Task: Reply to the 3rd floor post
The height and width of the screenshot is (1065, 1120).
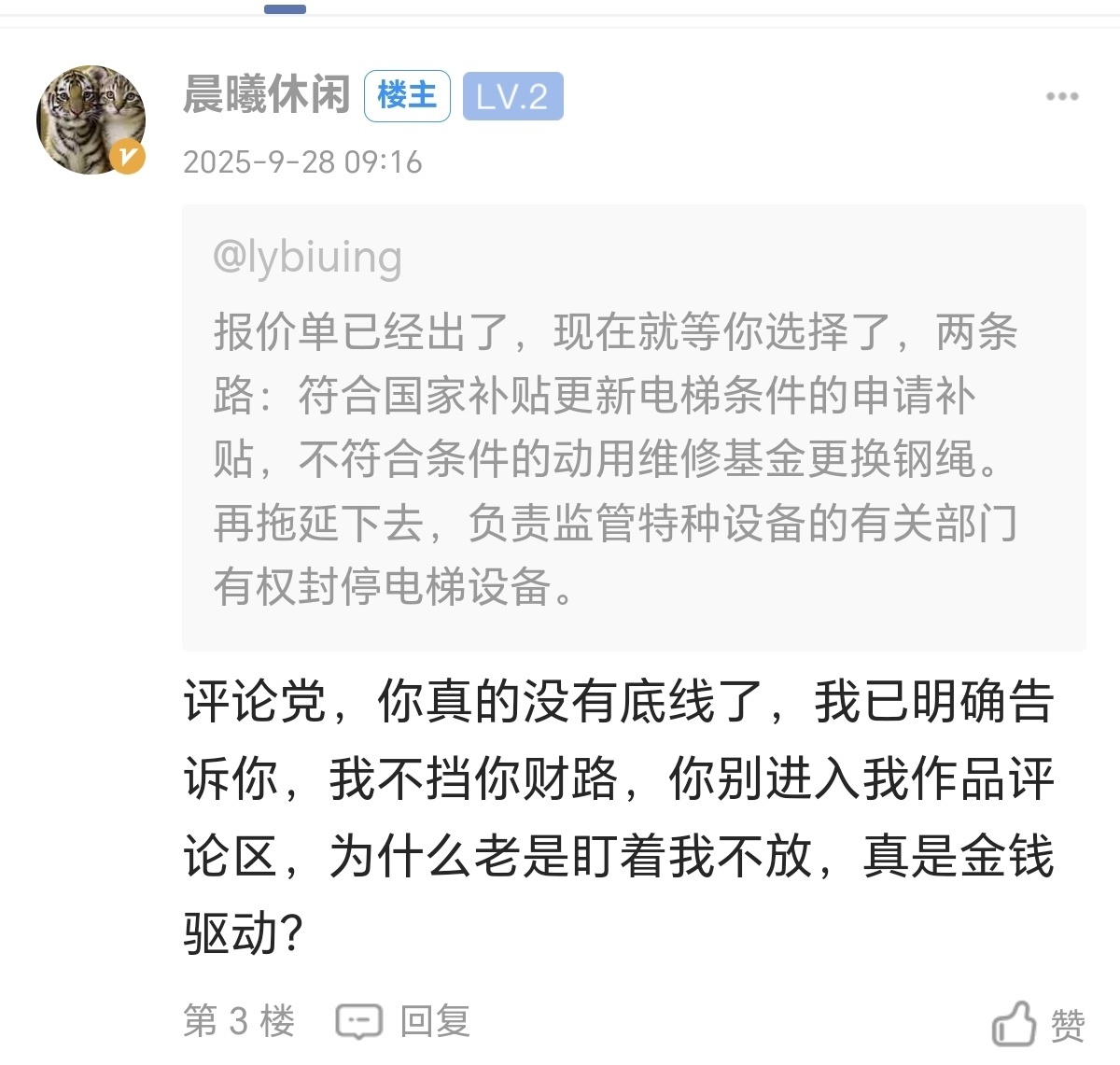Action: tap(403, 1021)
